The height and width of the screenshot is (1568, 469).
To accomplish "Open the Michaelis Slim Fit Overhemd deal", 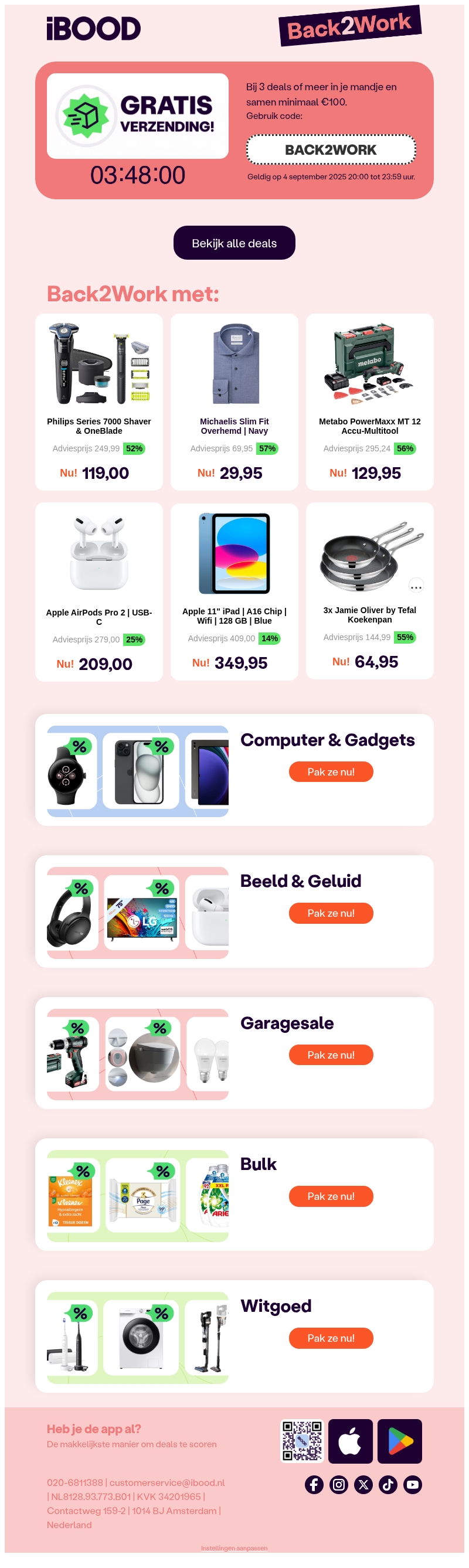I will click(234, 402).
